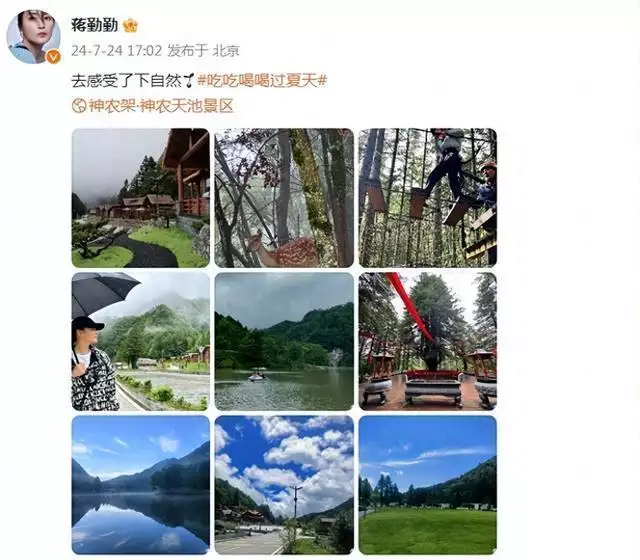View the foggy wooden cabin photo
Viewport: 640px width, 560px height.
pos(140,198)
